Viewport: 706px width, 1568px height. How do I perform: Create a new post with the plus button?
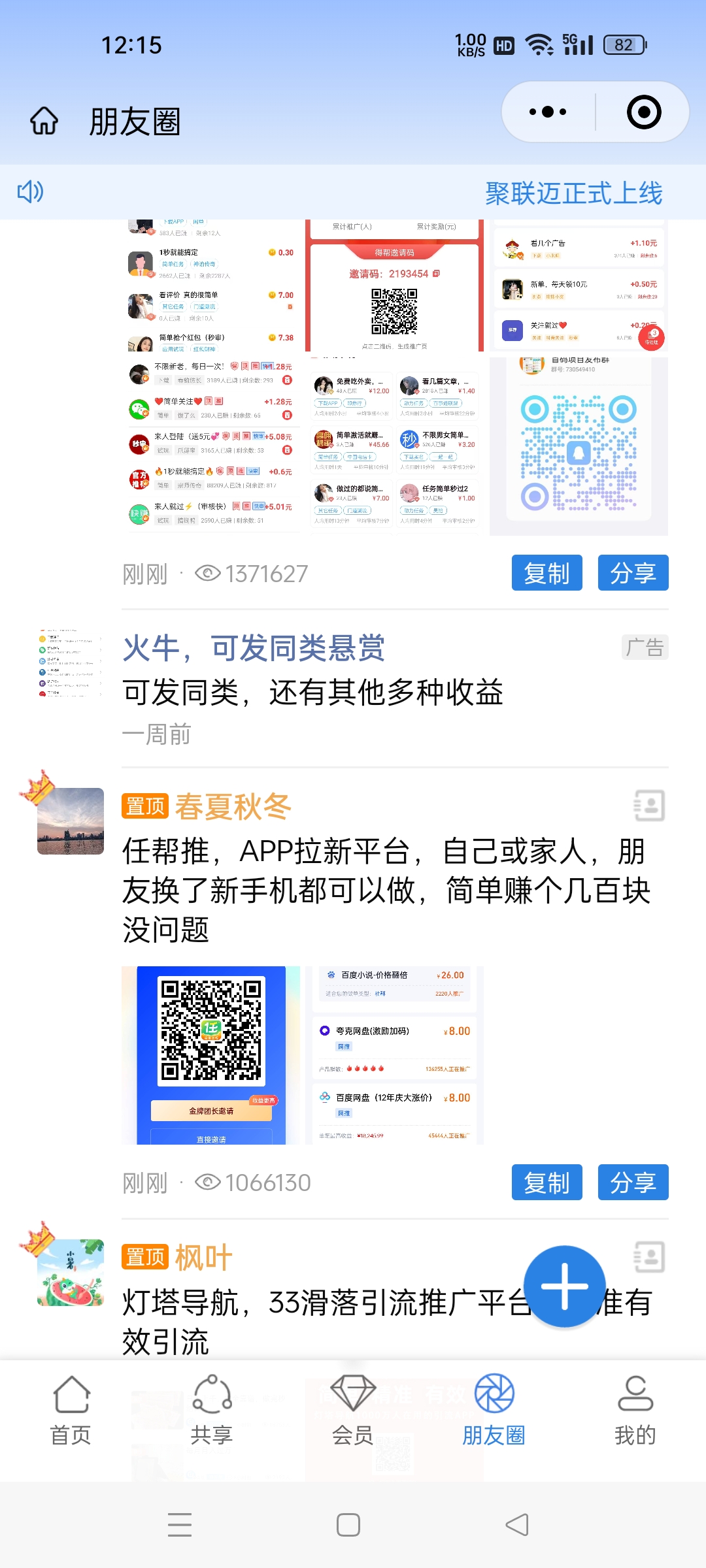click(564, 1286)
